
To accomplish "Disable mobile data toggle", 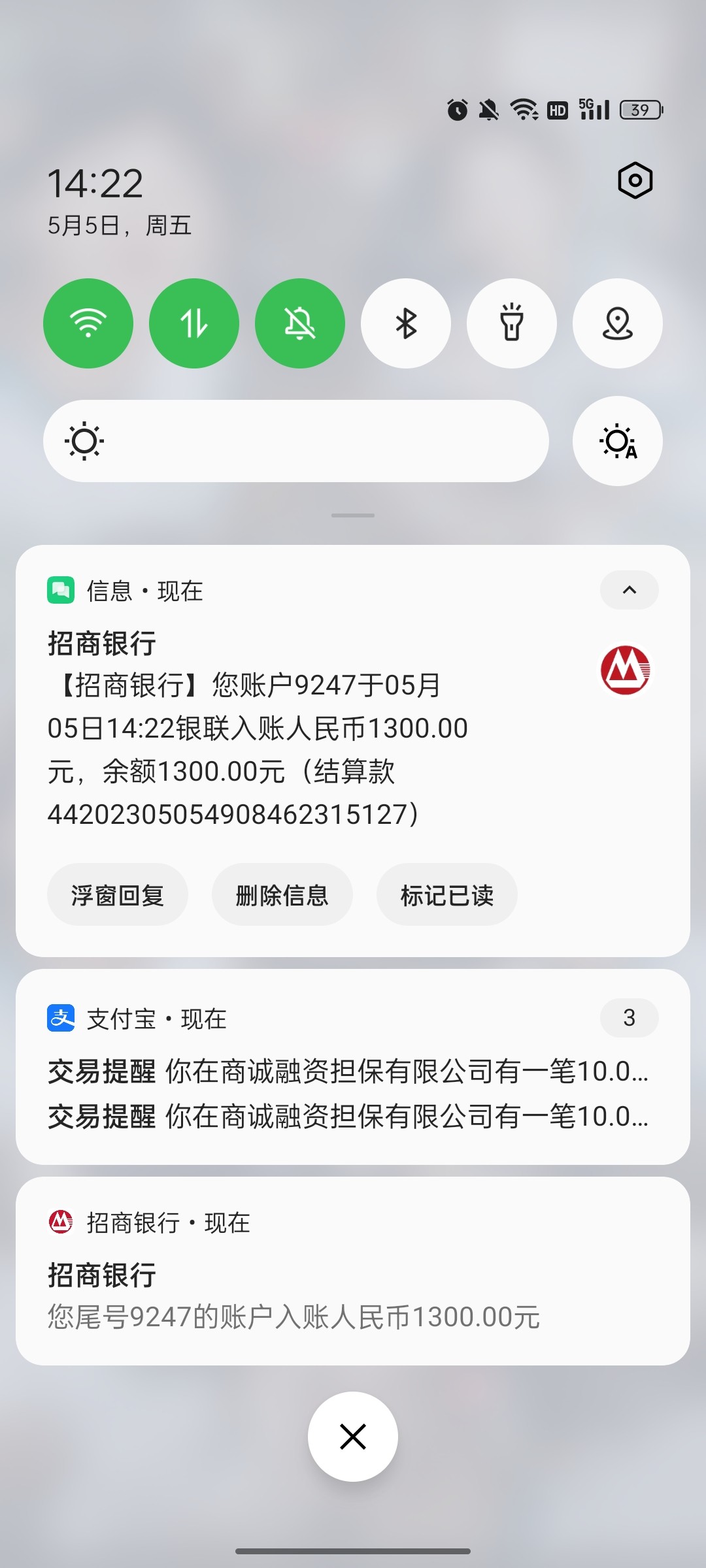I will (194, 323).
